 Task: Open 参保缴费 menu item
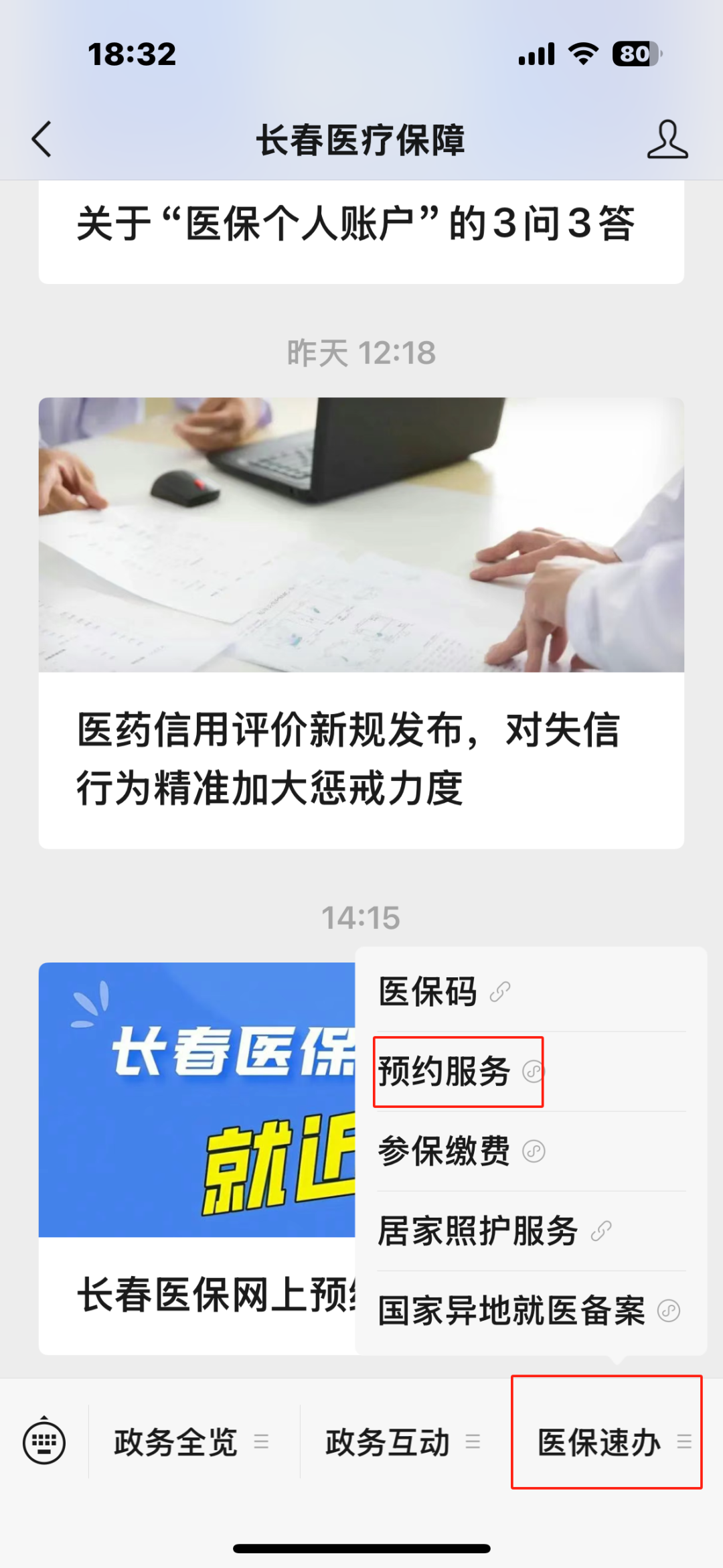click(x=532, y=1151)
